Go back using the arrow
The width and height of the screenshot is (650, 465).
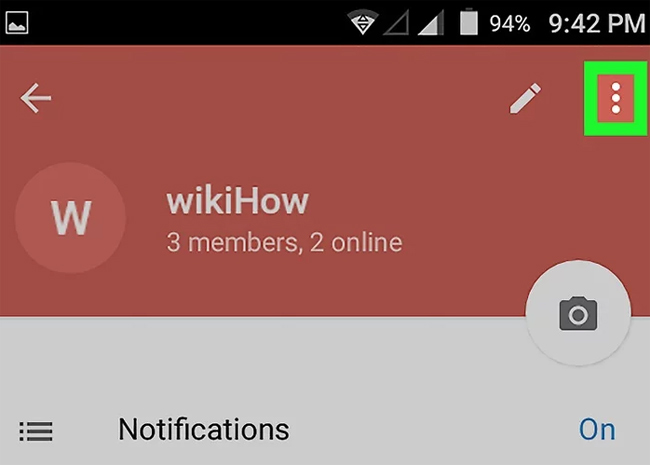pyautogui.click(x=36, y=98)
